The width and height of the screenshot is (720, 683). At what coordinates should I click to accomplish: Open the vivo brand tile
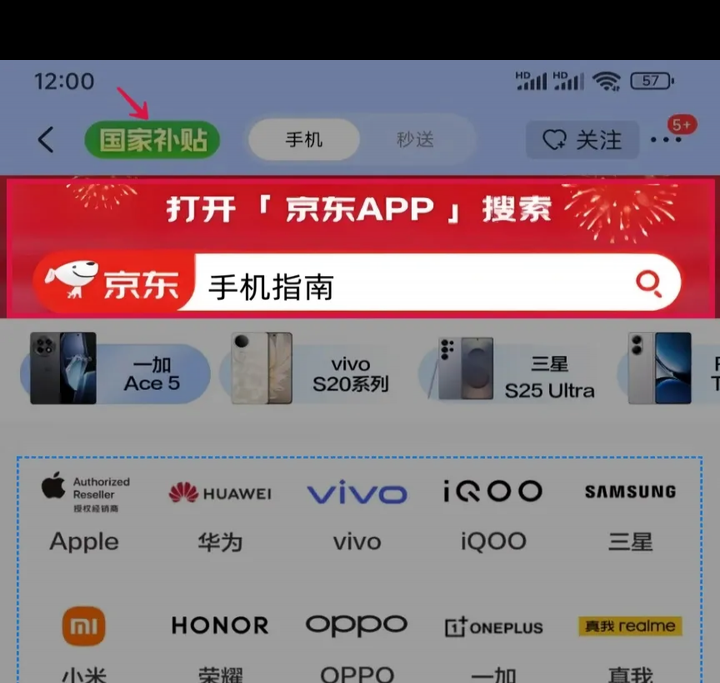tap(357, 514)
